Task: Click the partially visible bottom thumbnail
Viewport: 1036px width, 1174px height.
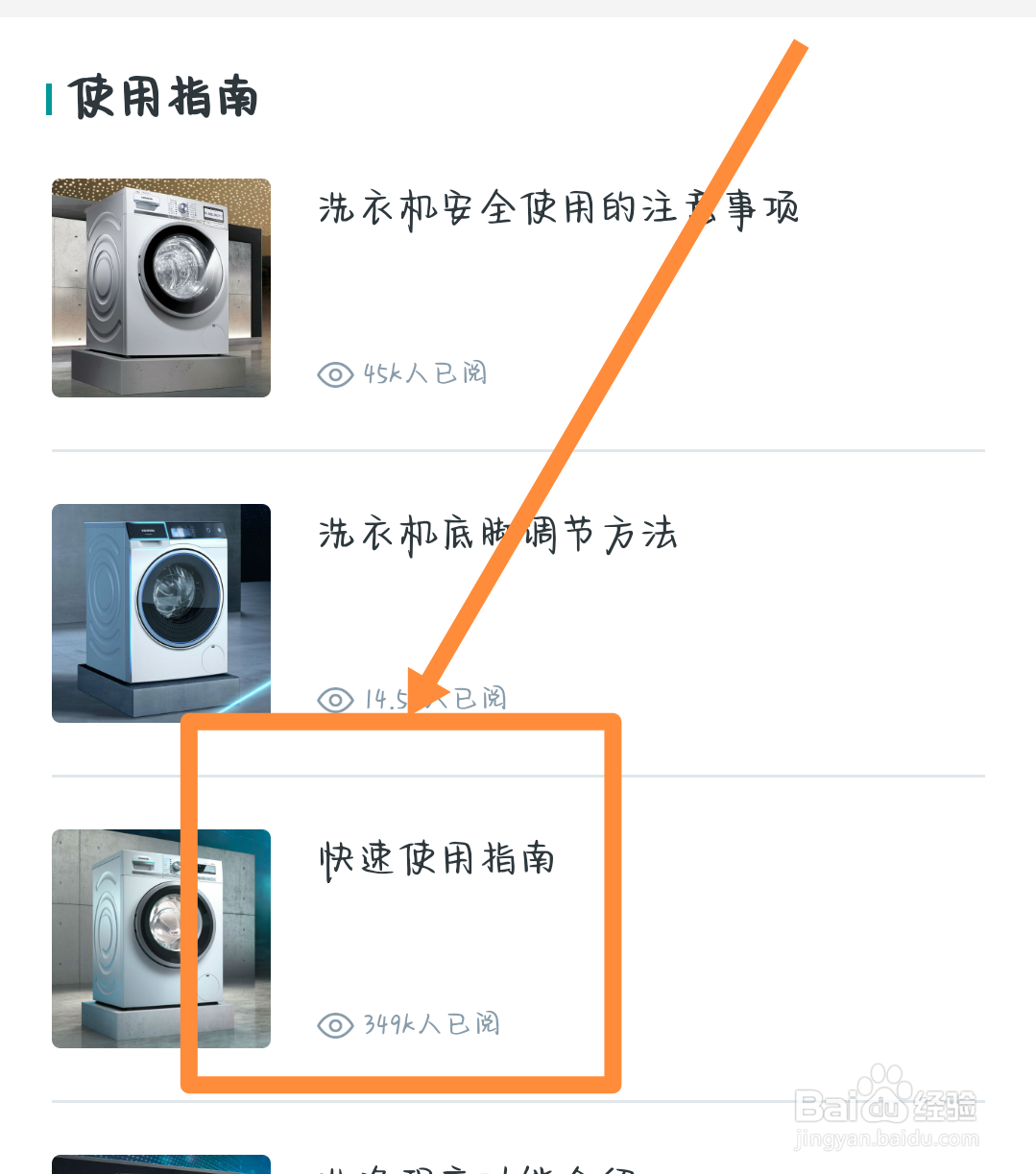Action: click(160, 1165)
